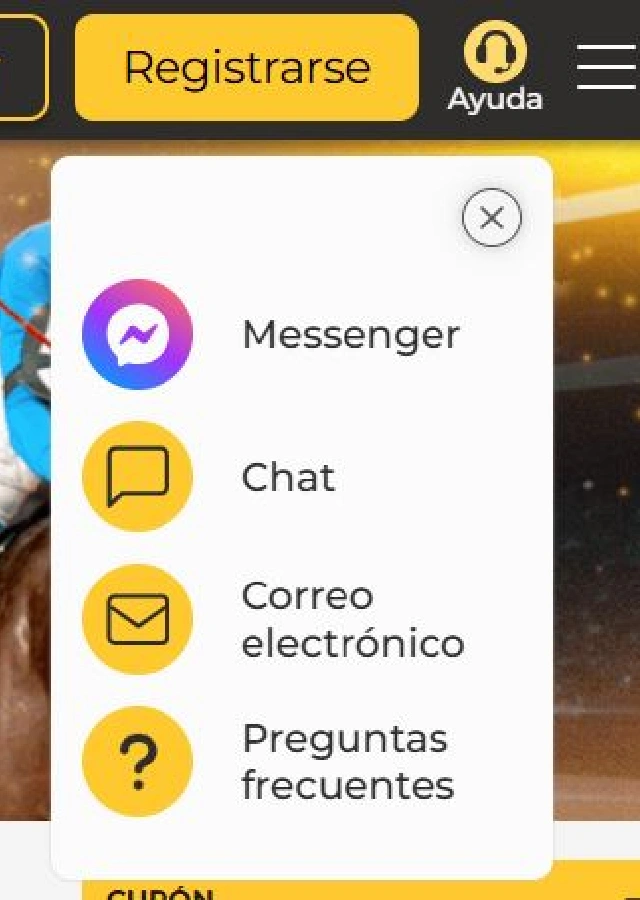Viewport: 640px width, 900px height.
Task: Open the hamburger menu
Action: [606, 67]
